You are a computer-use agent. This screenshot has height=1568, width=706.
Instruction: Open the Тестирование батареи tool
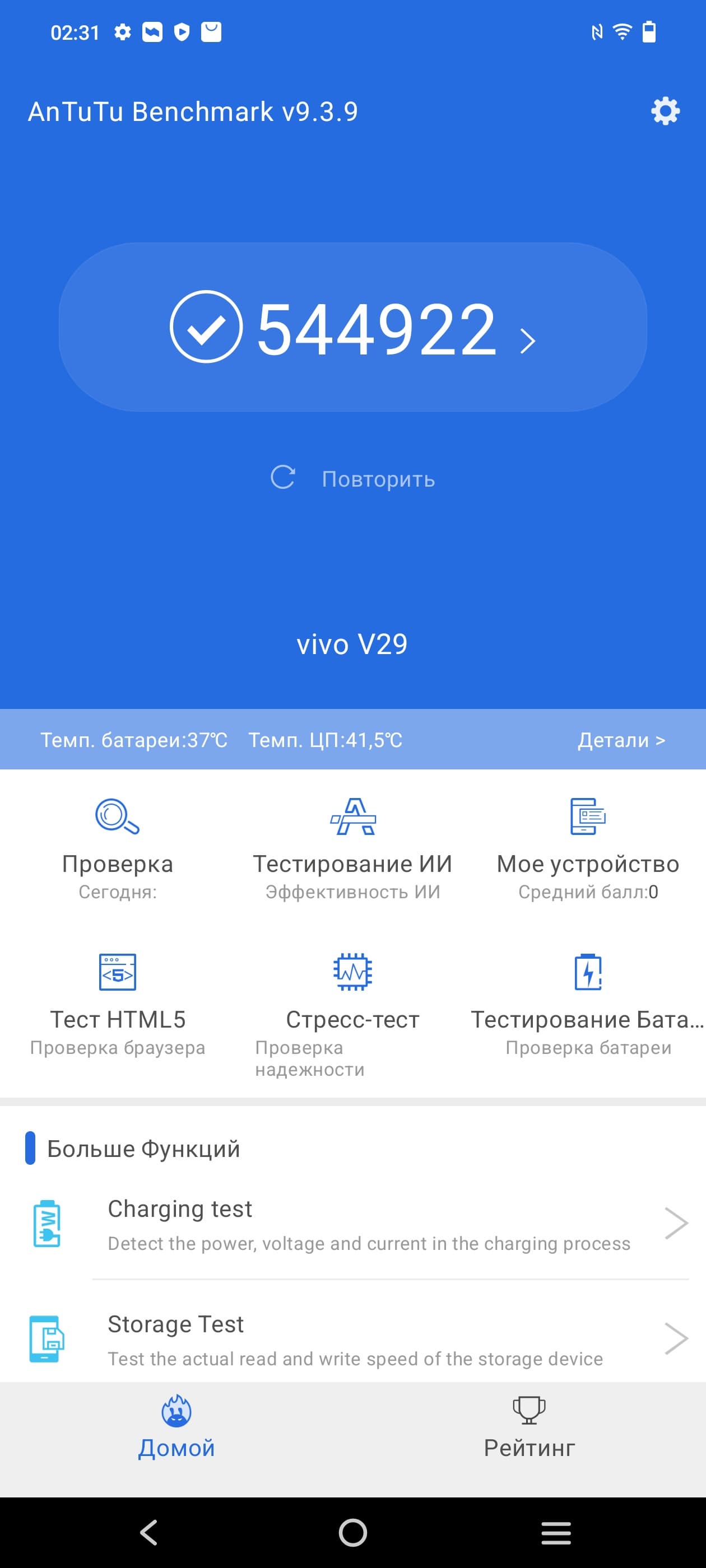click(588, 1003)
